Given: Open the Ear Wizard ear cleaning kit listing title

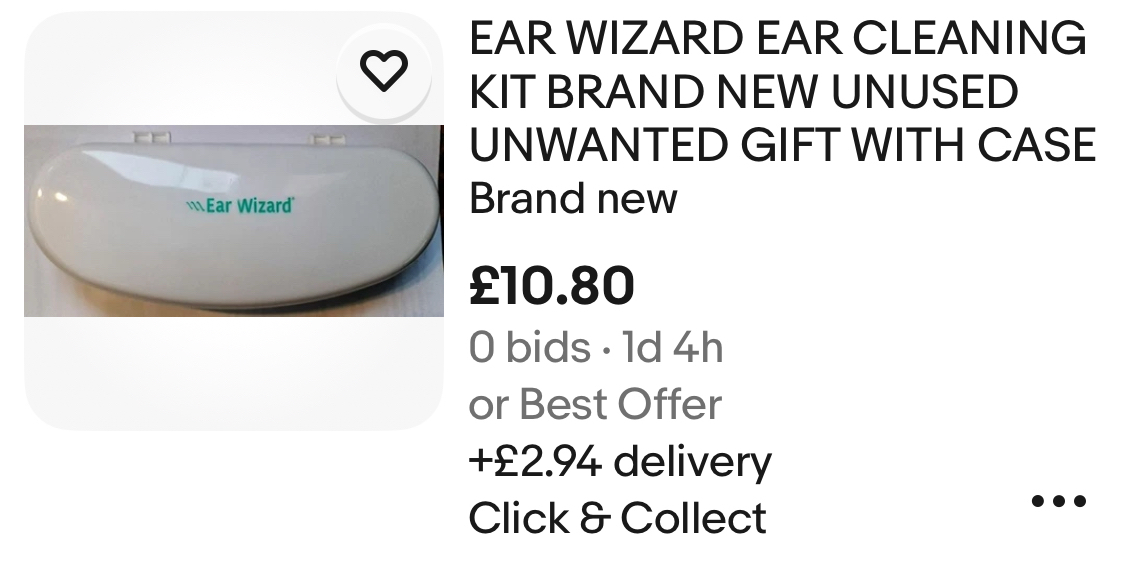Looking at the screenshot, I should click(x=781, y=93).
